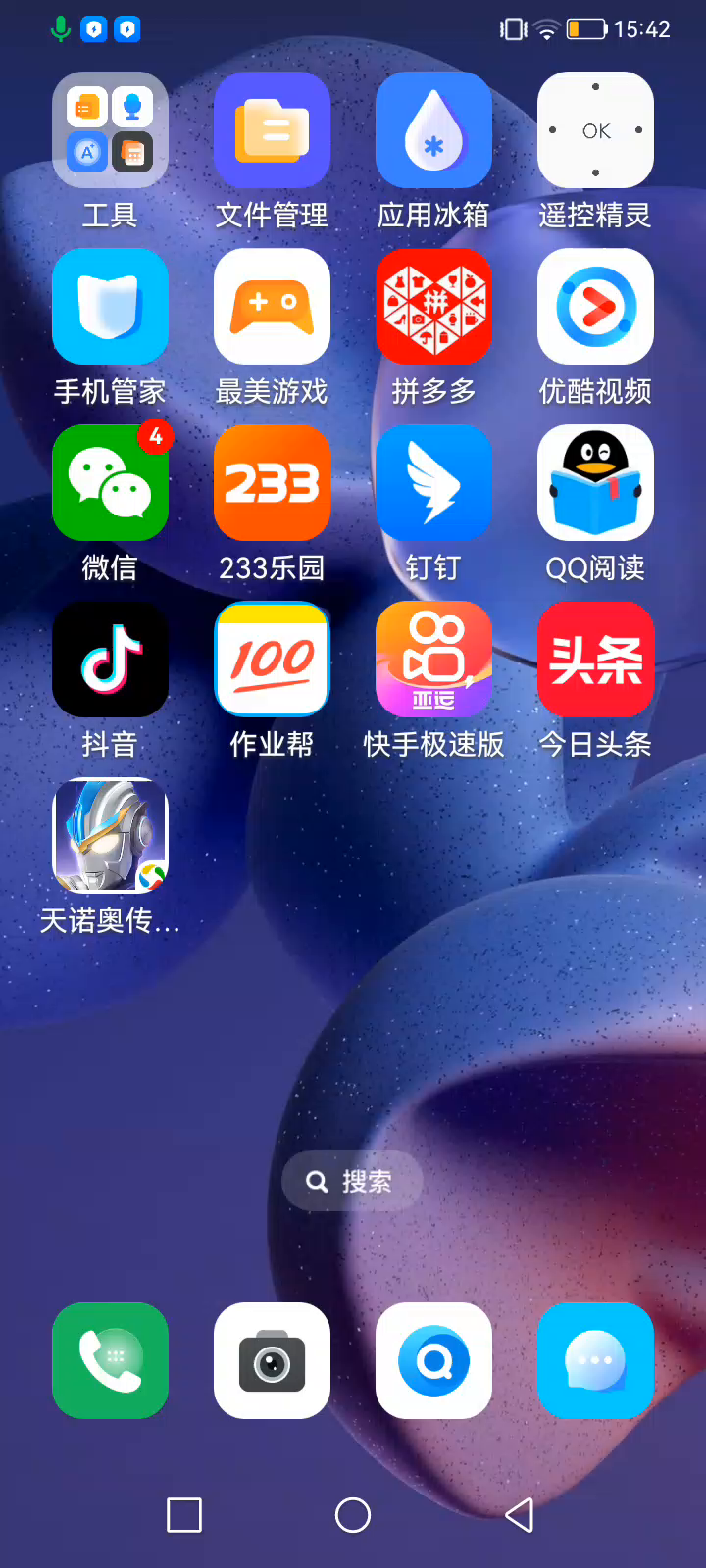Open the camera from the dock
This screenshot has height=1568, width=706.
tap(272, 1360)
